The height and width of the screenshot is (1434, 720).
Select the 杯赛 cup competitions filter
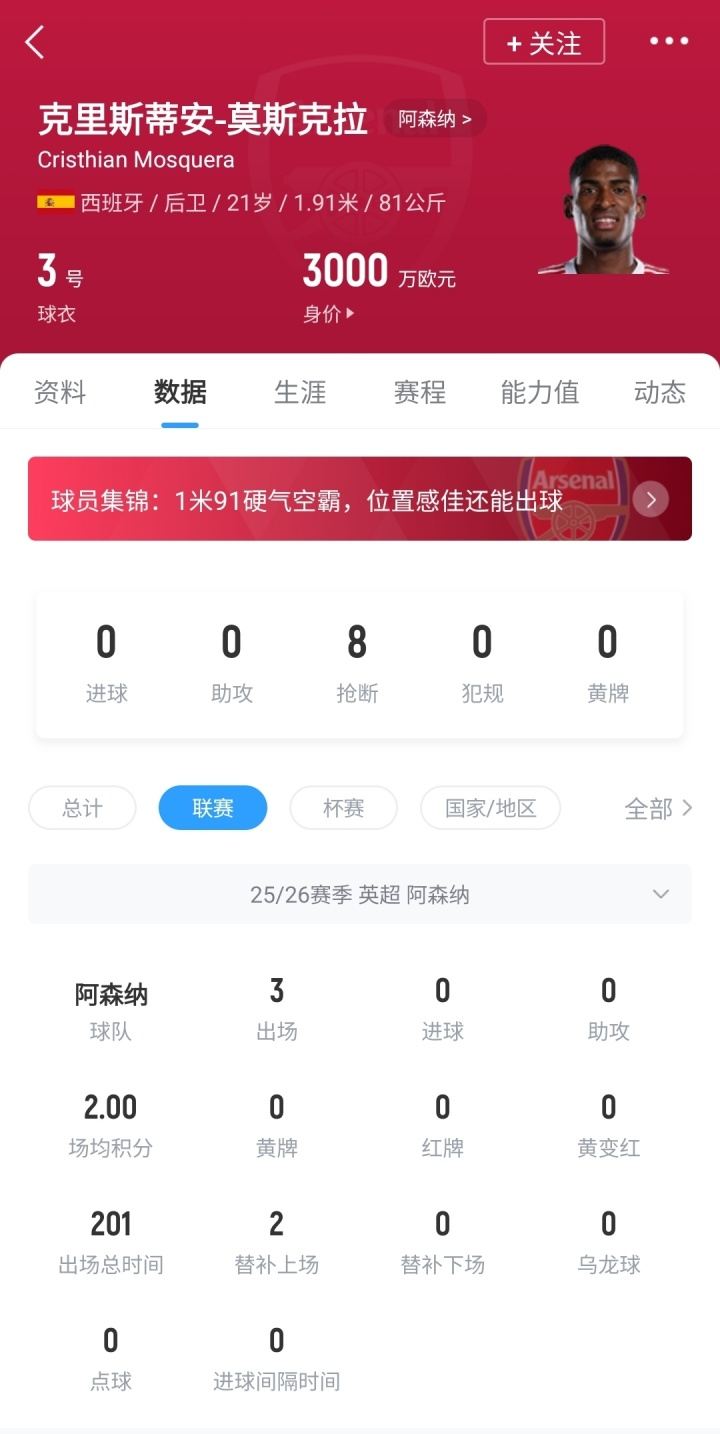tap(343, 808)
